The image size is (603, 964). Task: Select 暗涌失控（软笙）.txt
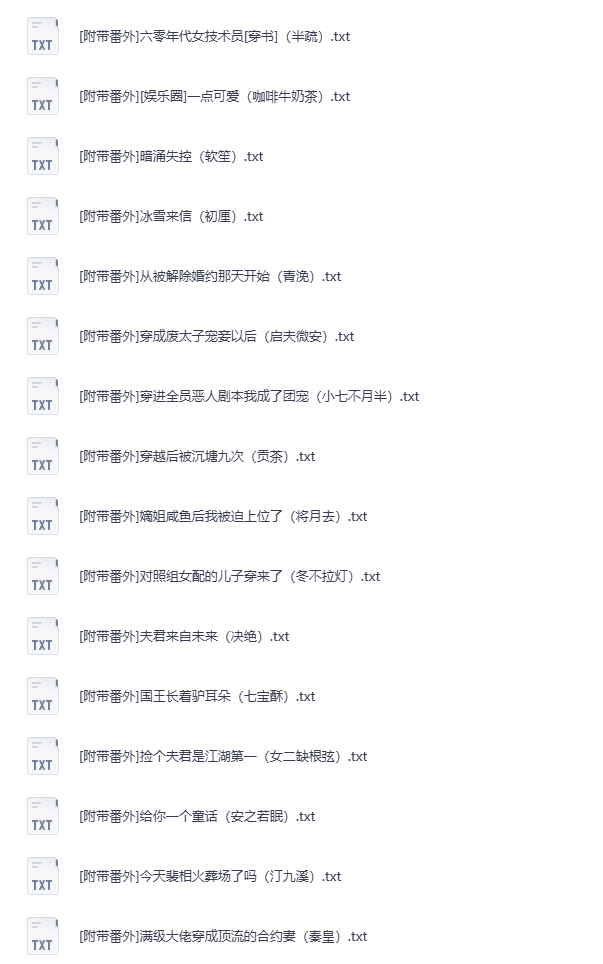171,157
